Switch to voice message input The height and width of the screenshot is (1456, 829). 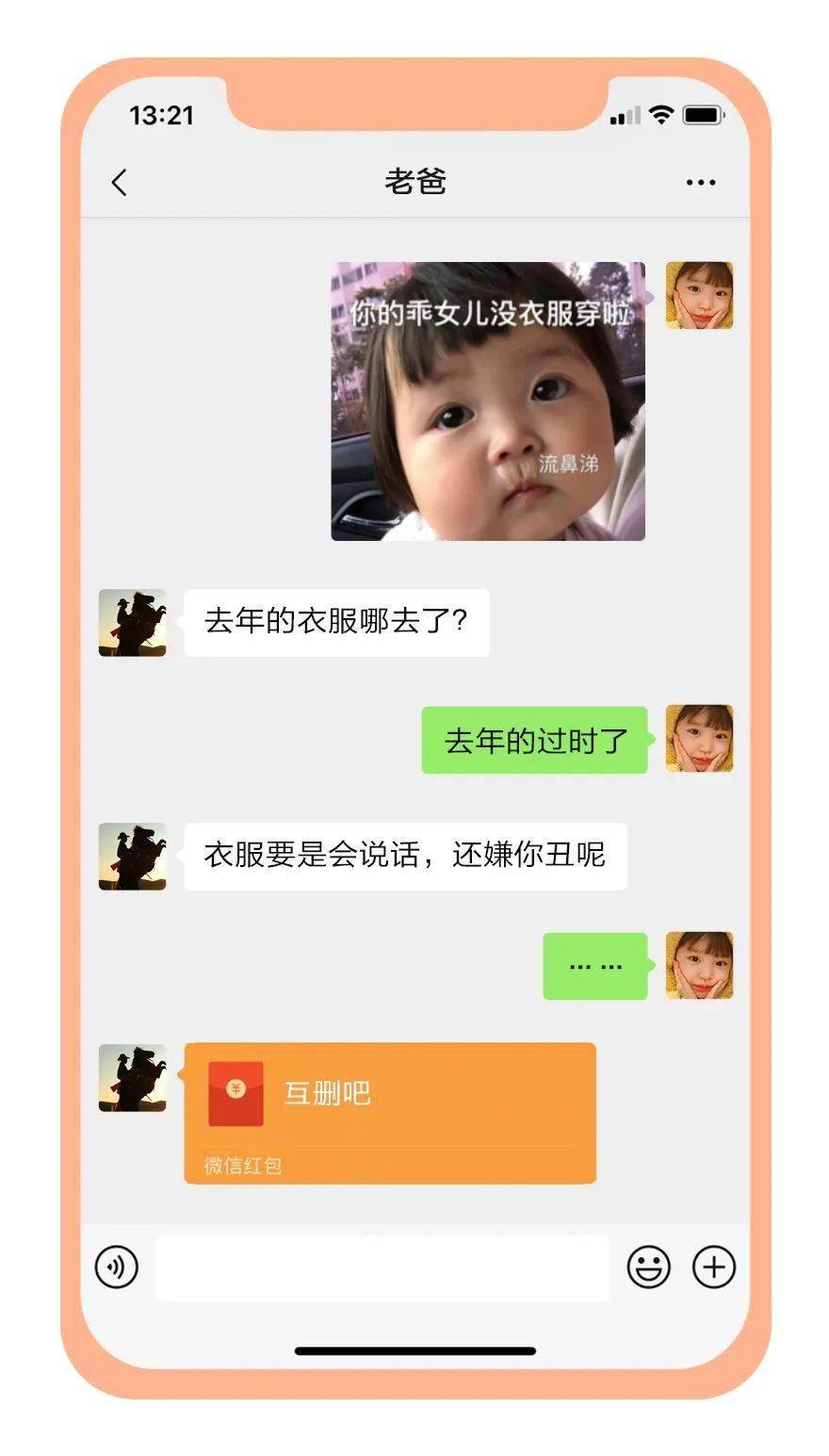click(117, 1267)
